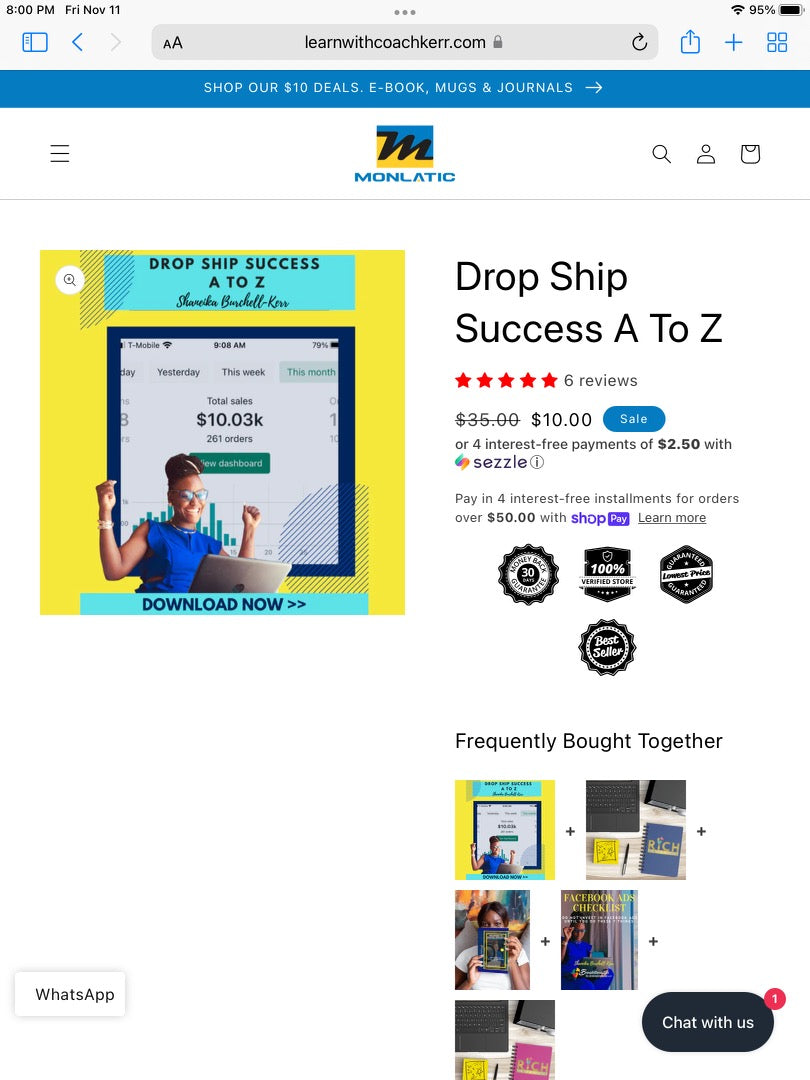The image size is (810, 1080).
Task: Open a new Safari tab
Action: click(734, 42)
